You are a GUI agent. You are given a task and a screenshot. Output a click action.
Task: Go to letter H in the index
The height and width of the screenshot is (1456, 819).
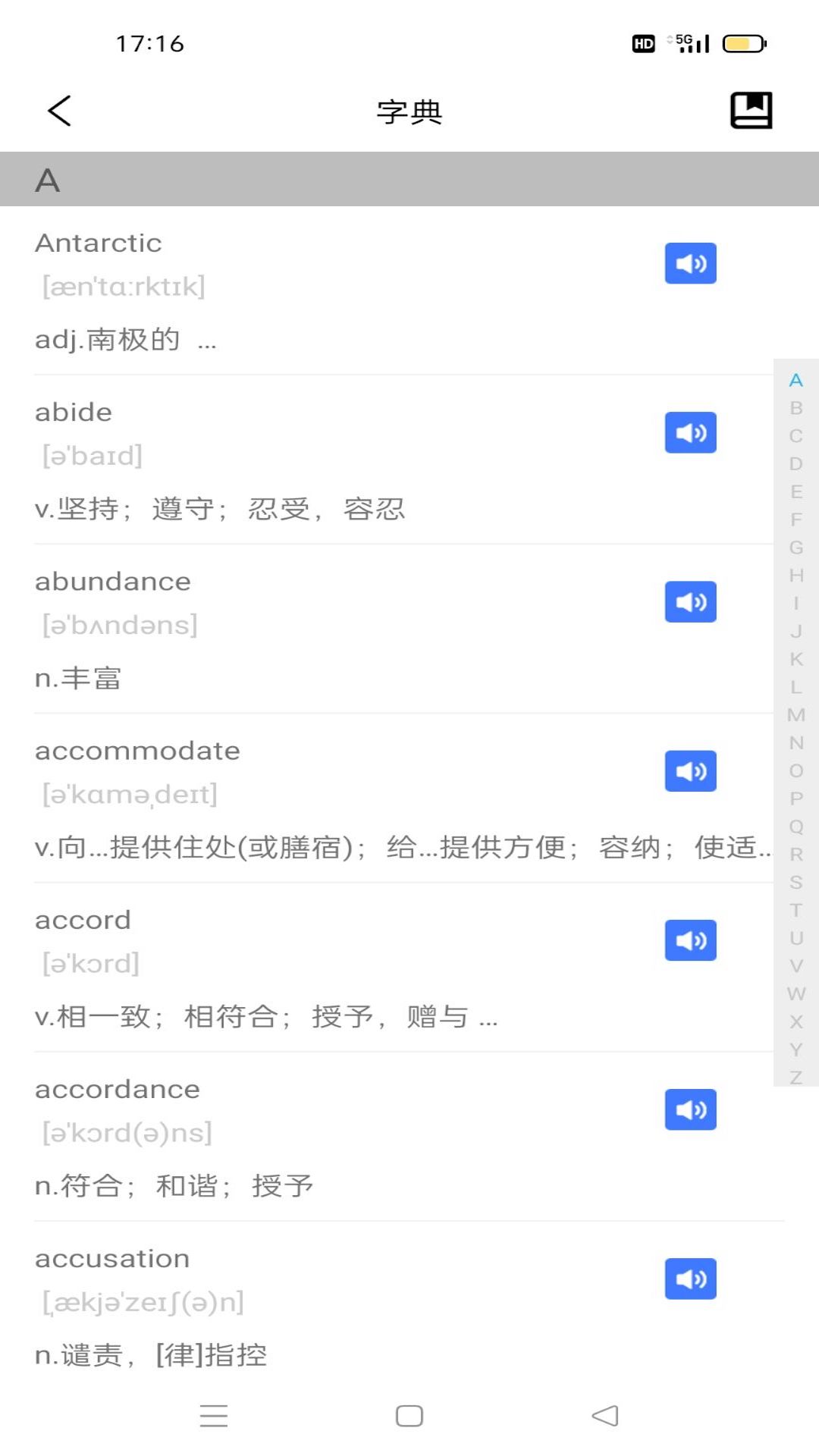795,576
